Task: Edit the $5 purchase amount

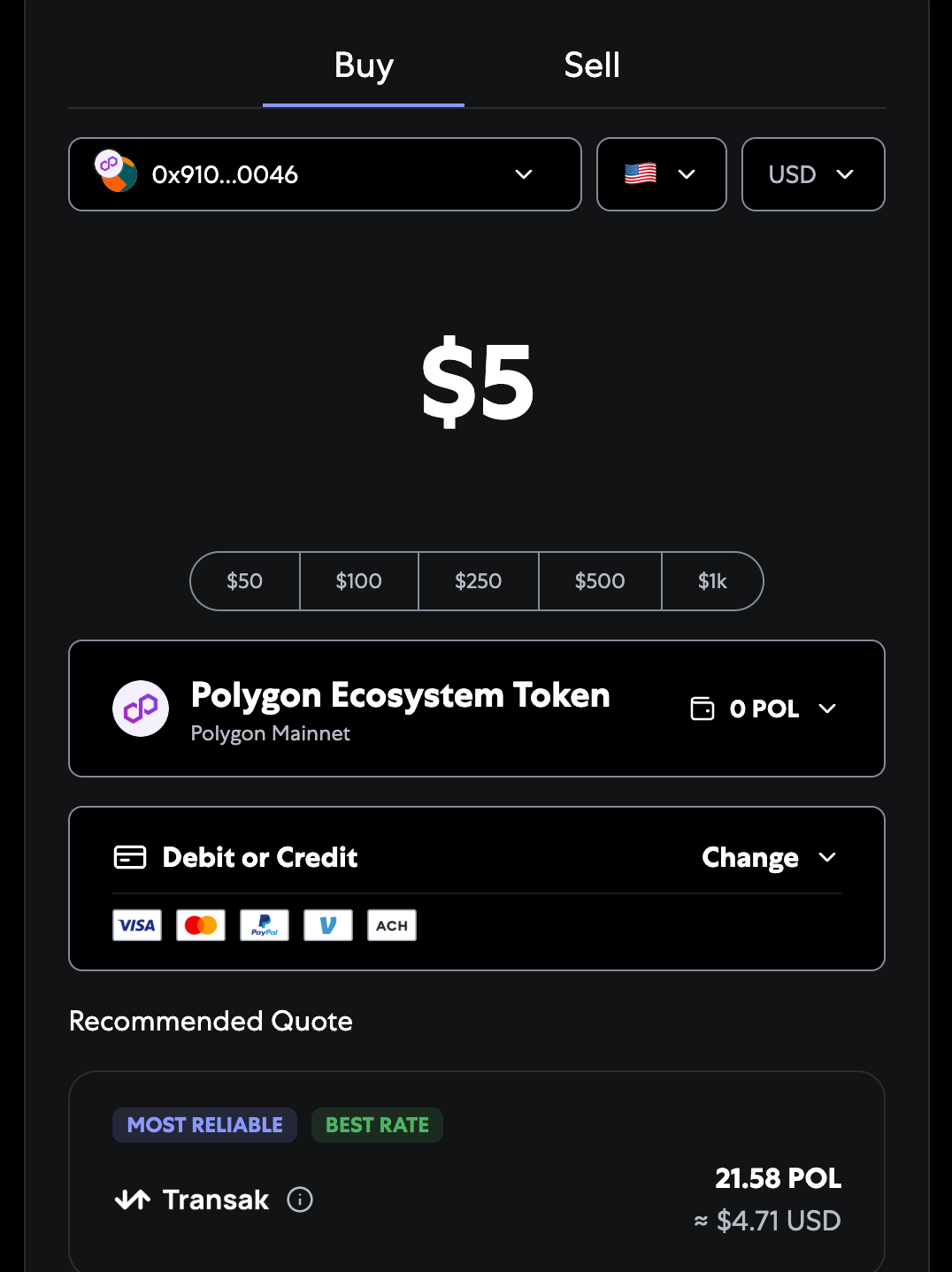Action: coord(477,382)
